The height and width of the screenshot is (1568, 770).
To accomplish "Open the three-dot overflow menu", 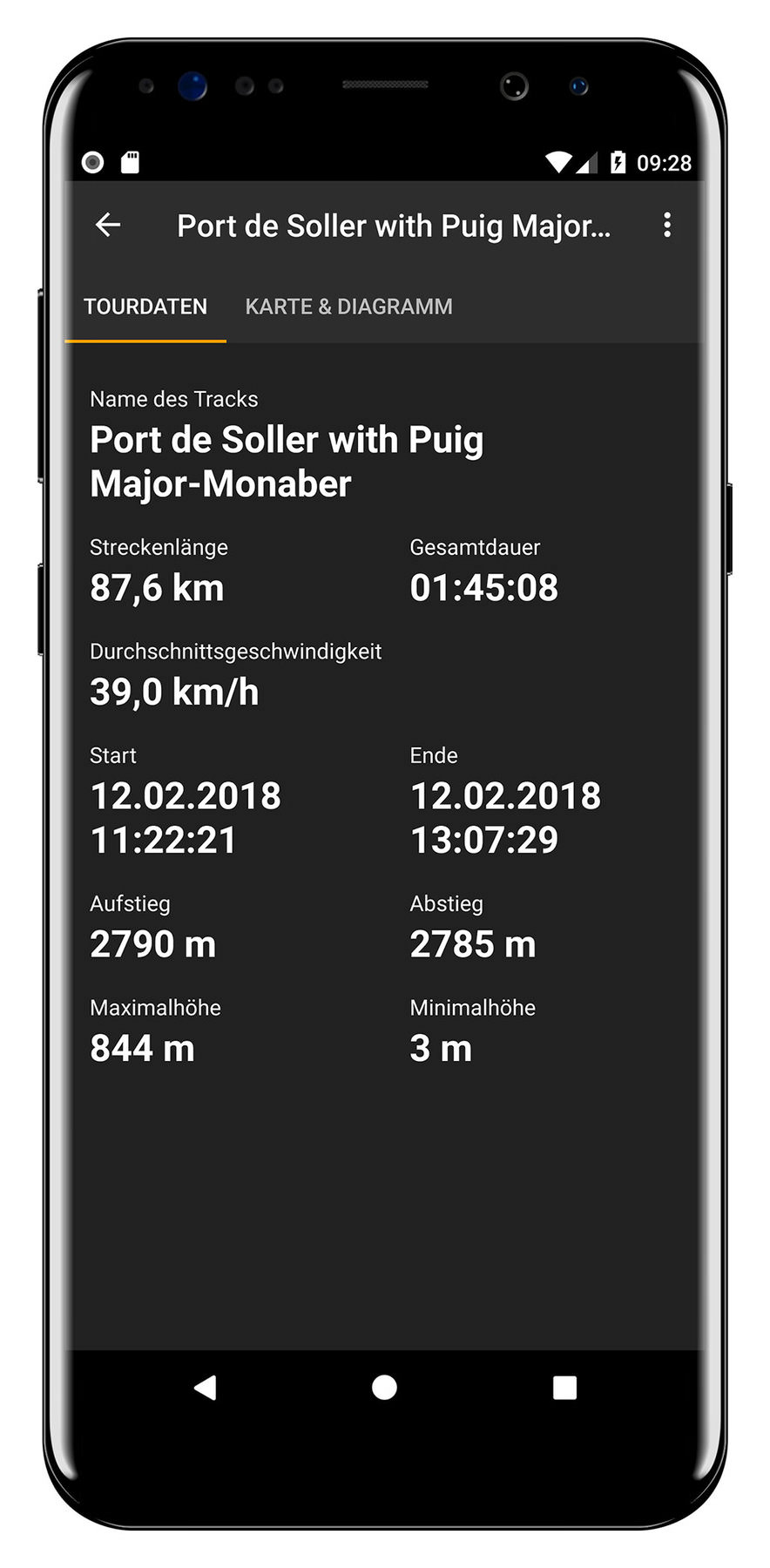I will [667, 226].
